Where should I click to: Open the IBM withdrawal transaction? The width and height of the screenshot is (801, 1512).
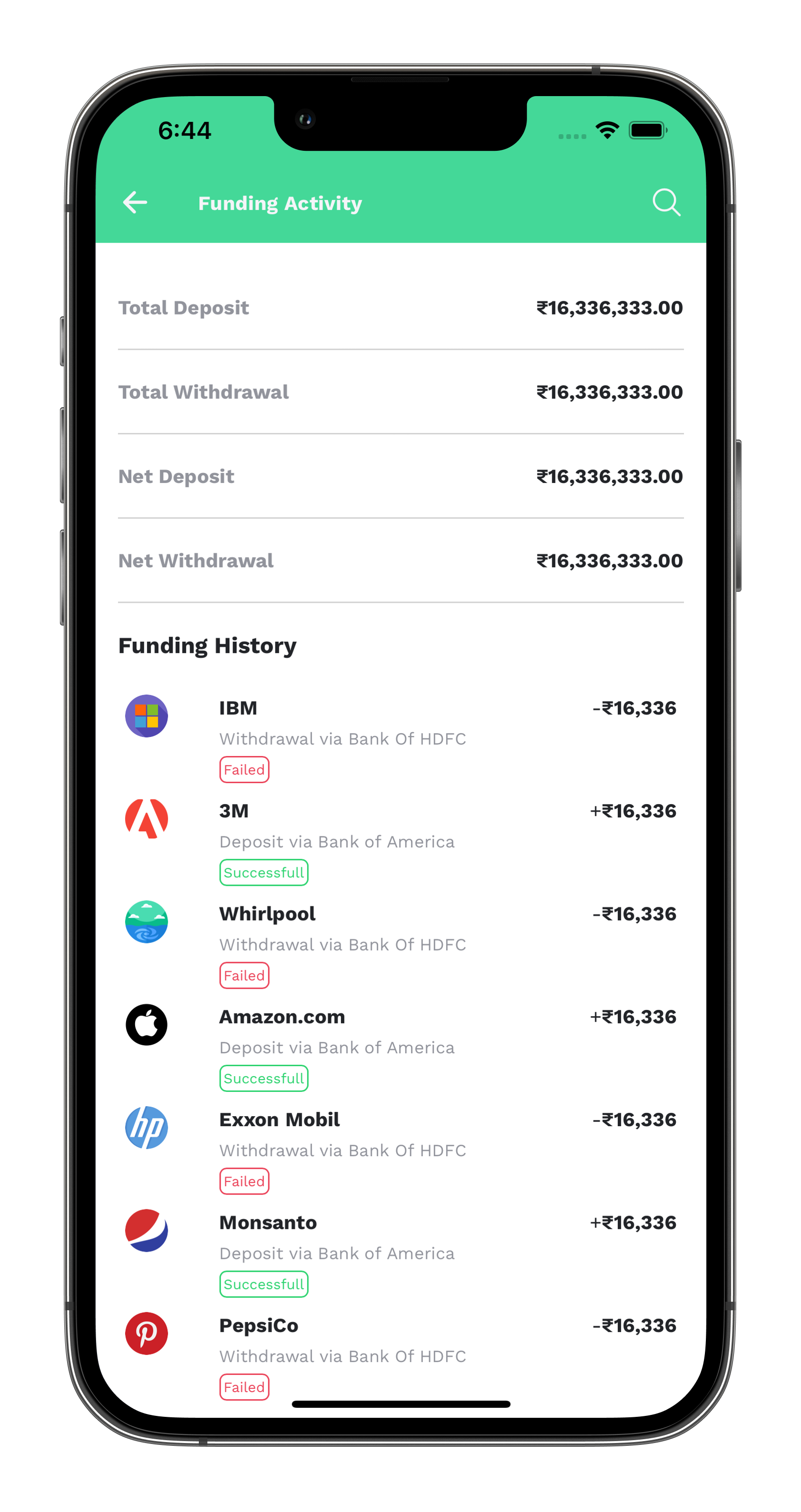pos(401,738)
